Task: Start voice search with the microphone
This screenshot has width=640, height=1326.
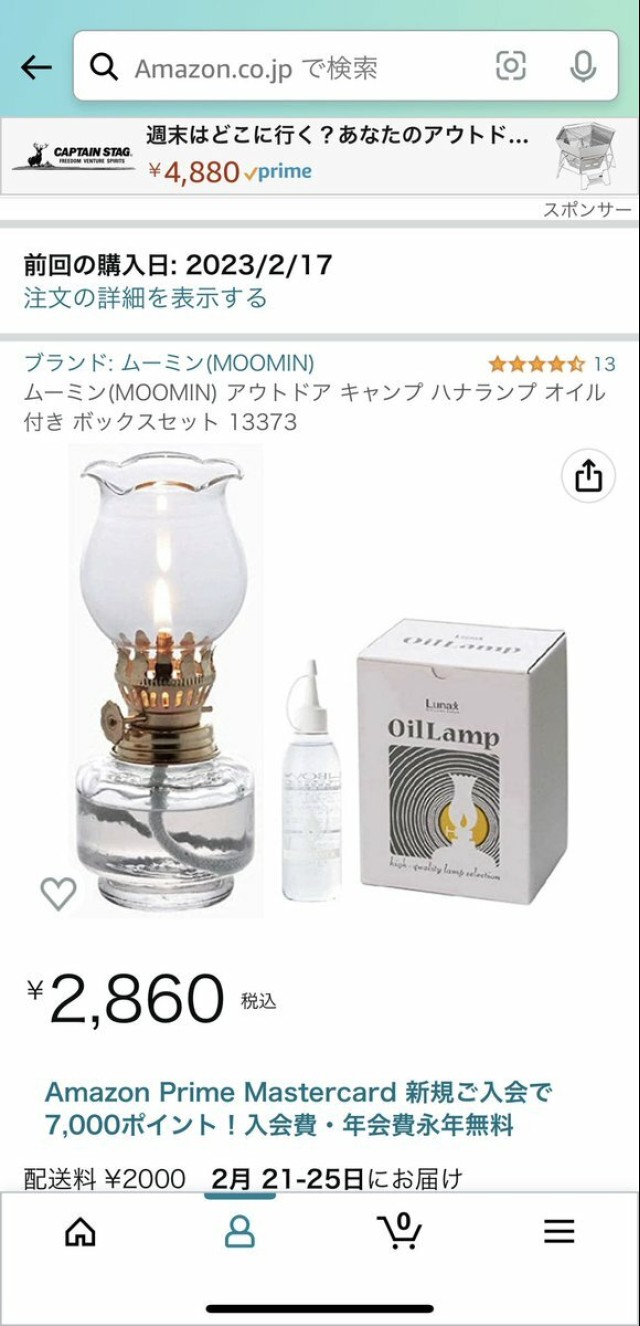Action: click(583, 67)
